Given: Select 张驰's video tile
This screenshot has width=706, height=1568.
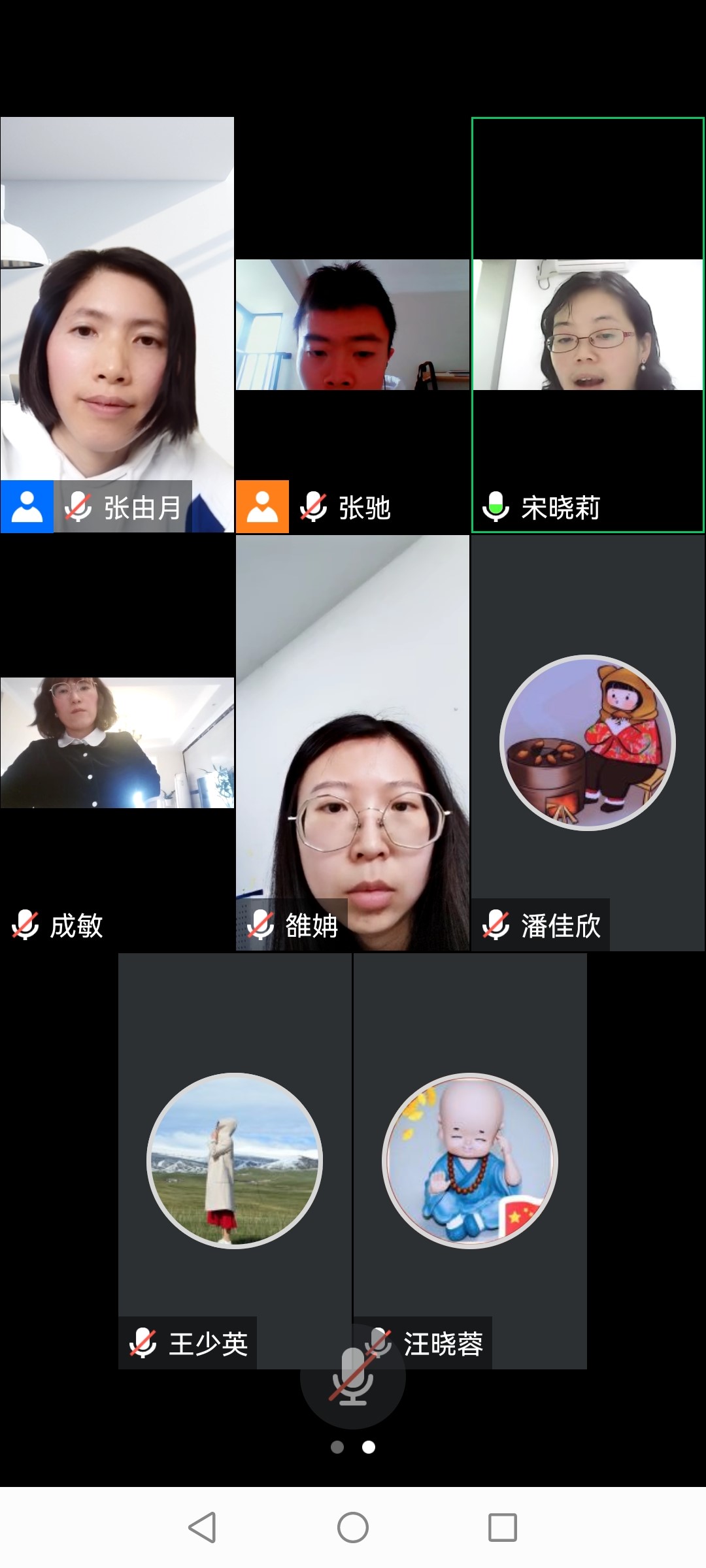Looking at the screenshot, I should [352, 325].
